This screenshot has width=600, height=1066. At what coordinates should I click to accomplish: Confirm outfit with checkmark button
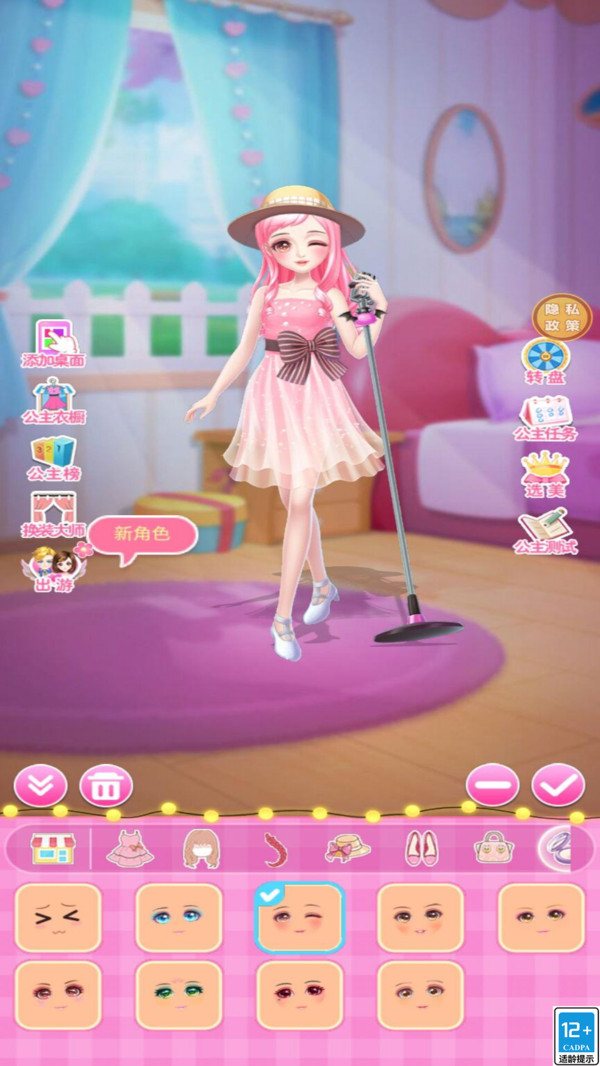(x=558, y=786)
